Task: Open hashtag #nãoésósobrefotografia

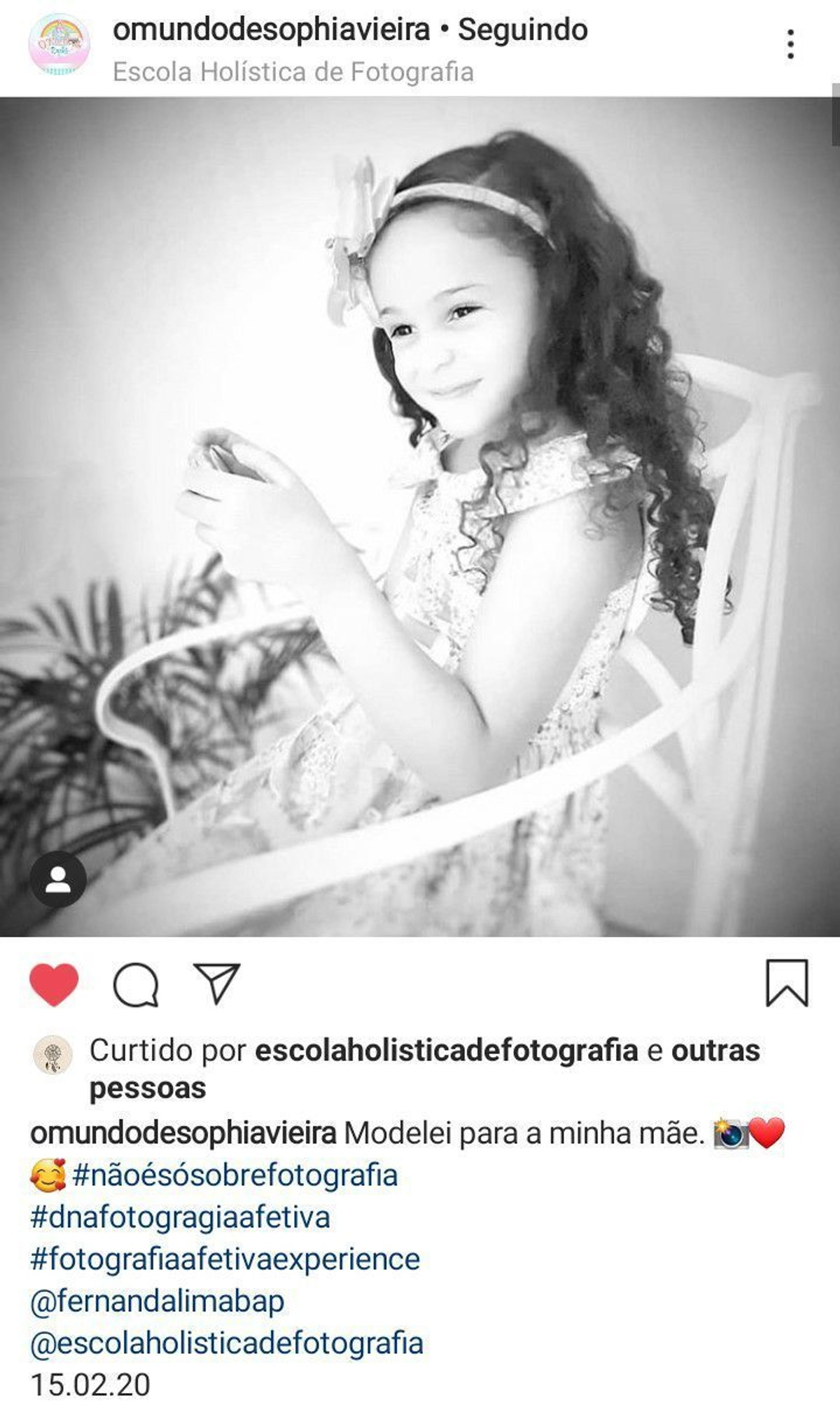Action: click(234, 1175)
